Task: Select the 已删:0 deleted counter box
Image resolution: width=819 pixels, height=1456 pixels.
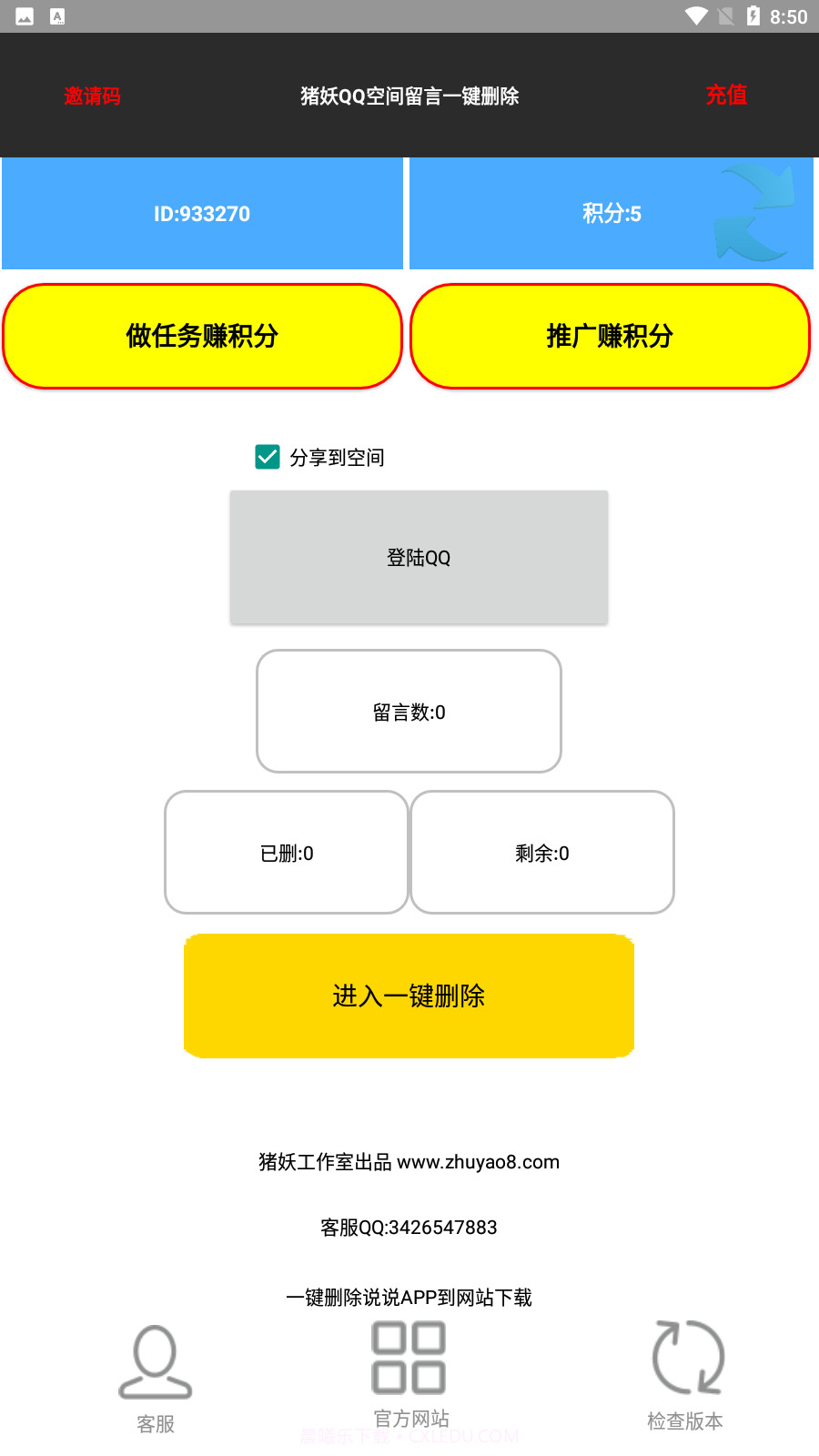Action: [x=286, y=852]
